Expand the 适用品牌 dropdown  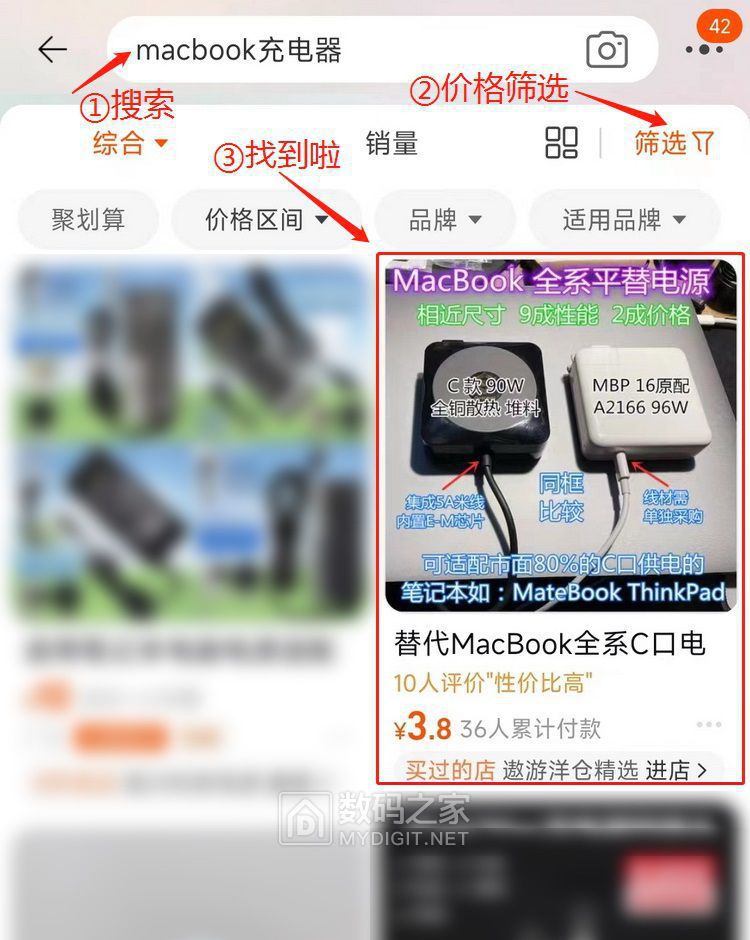coord(624,219)
